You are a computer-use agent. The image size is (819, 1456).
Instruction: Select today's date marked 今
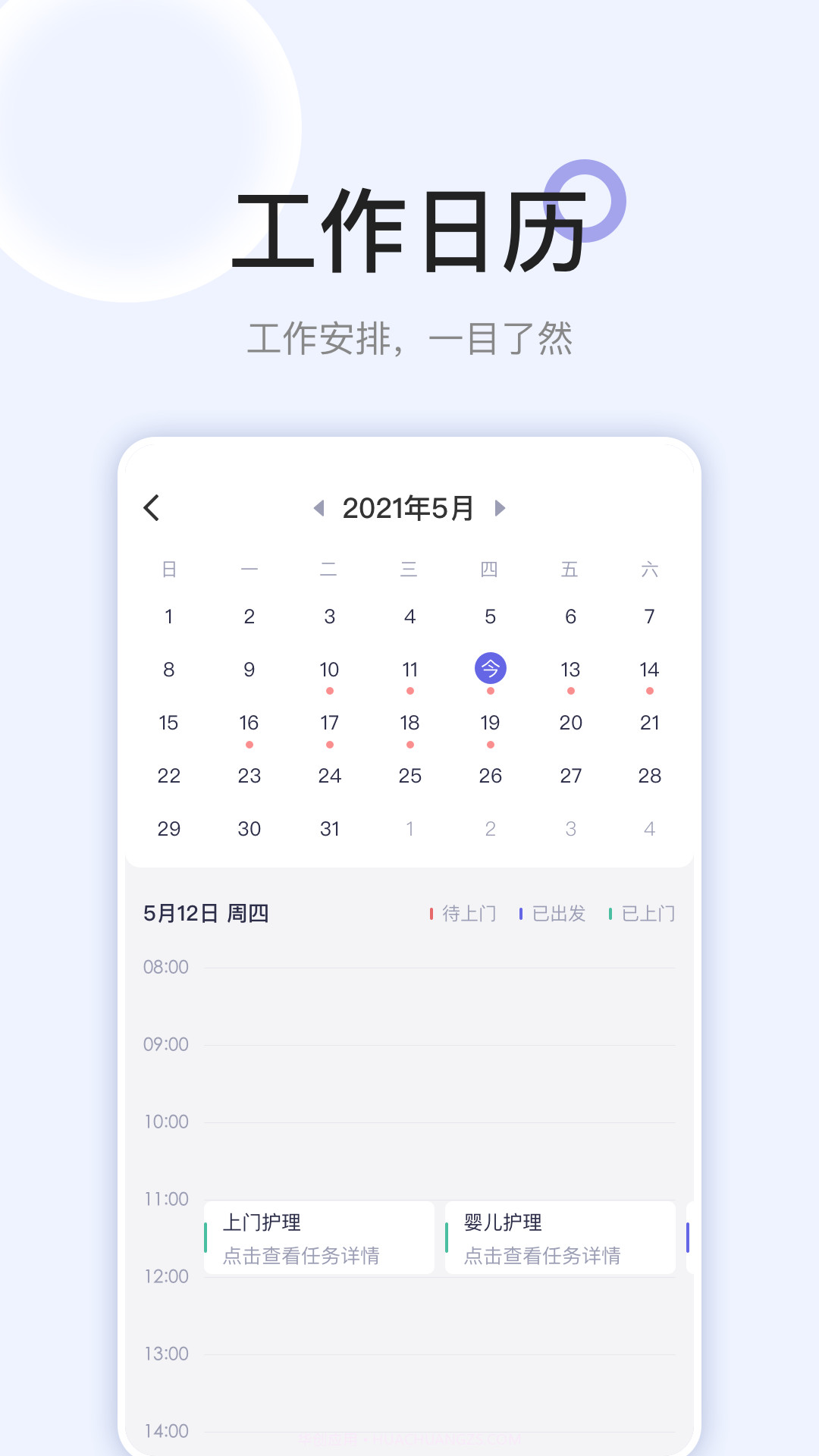tap(491, 669)
